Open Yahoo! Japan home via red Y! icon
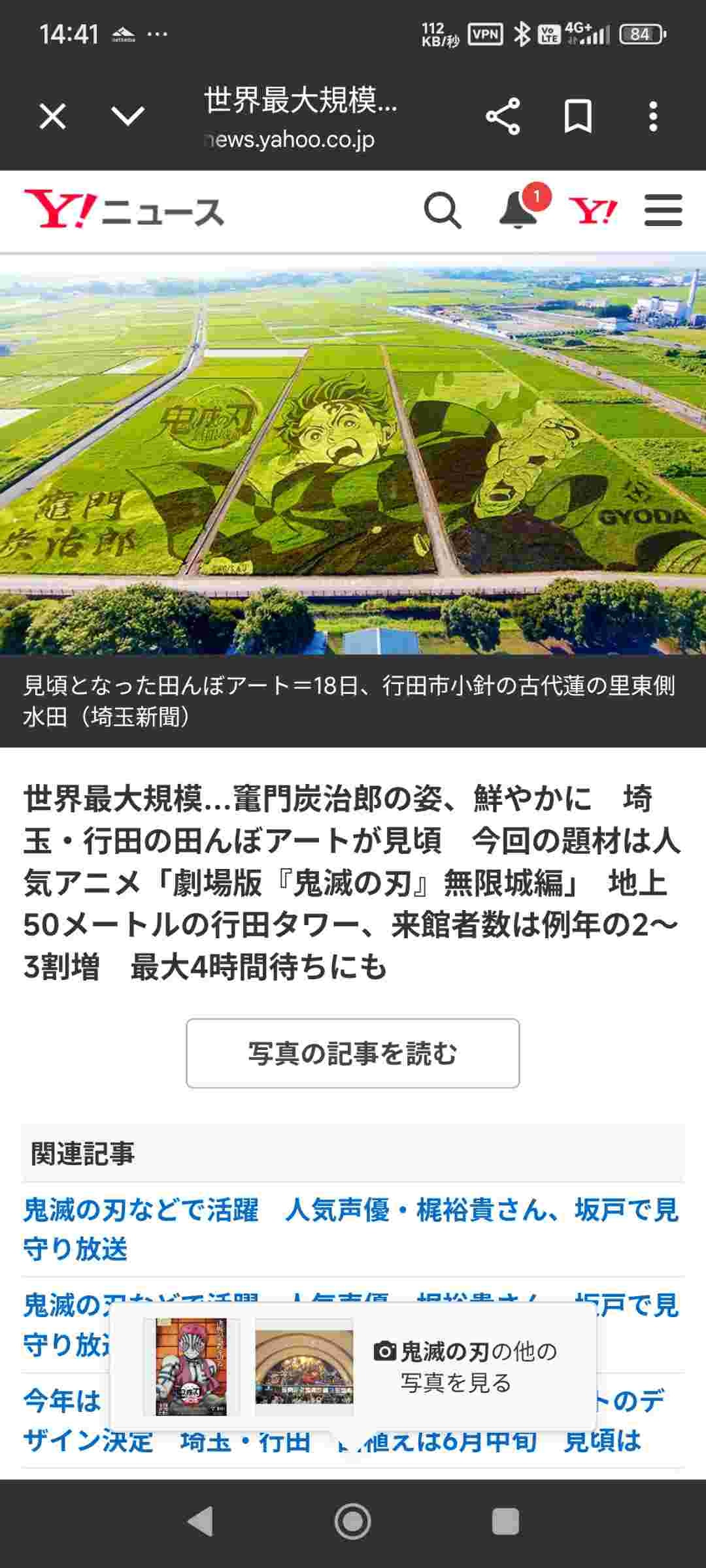The width and height of the screenshot is (706, 1568). [x=592, y=210]
